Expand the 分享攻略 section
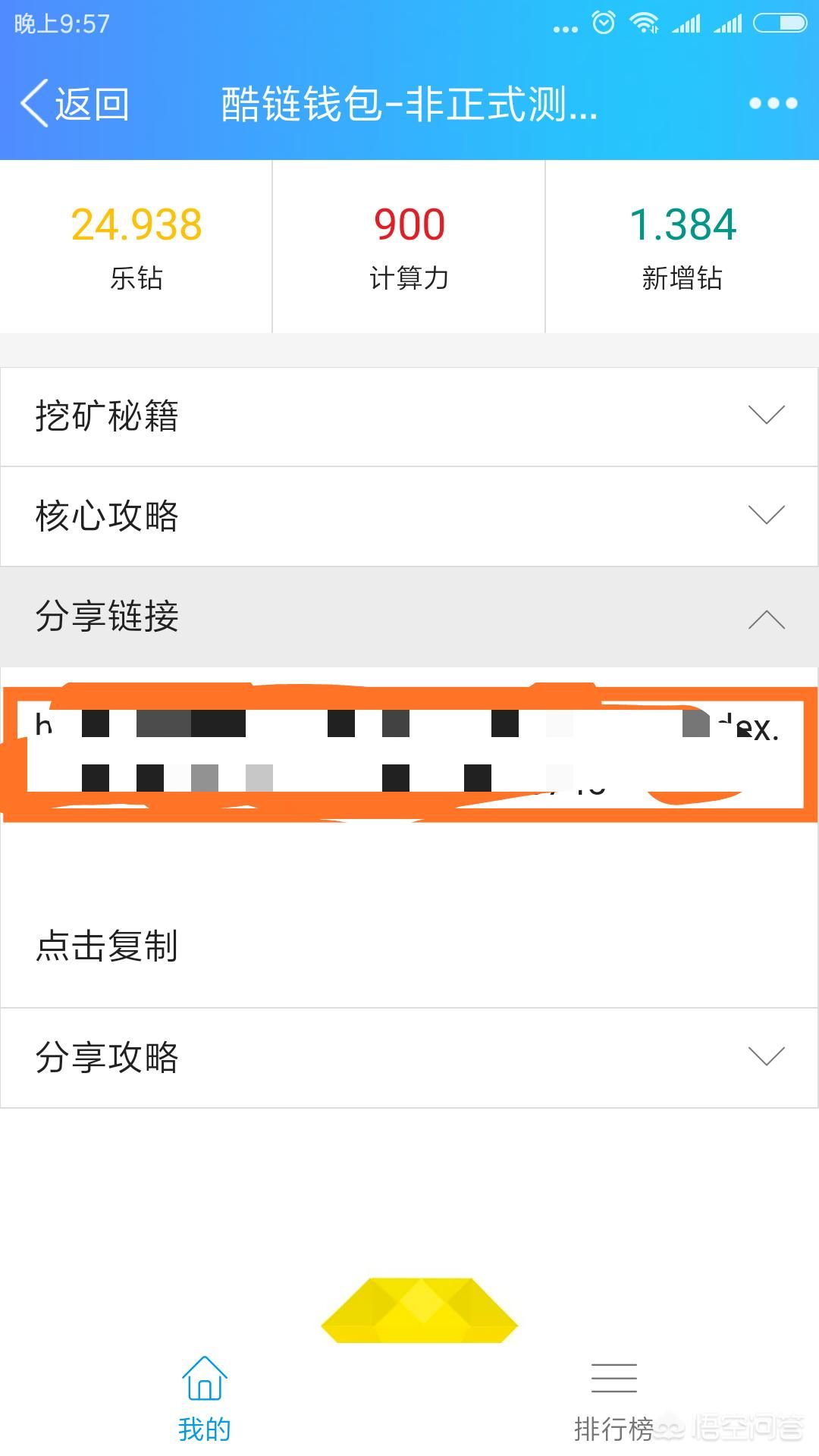The height and width of the screenshot is (1456, 819). pos(409,1057)
